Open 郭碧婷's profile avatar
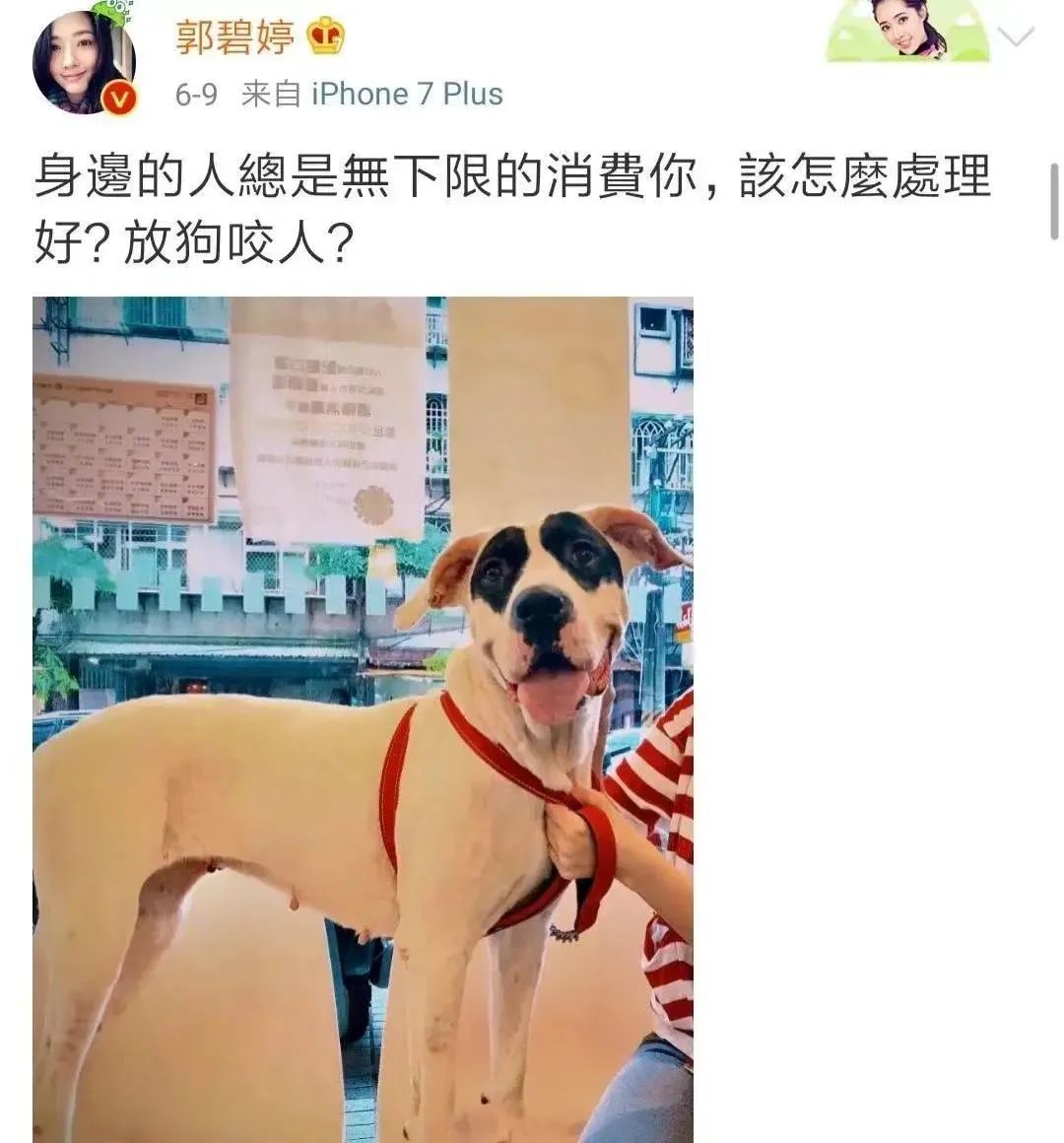 point(84,61)
